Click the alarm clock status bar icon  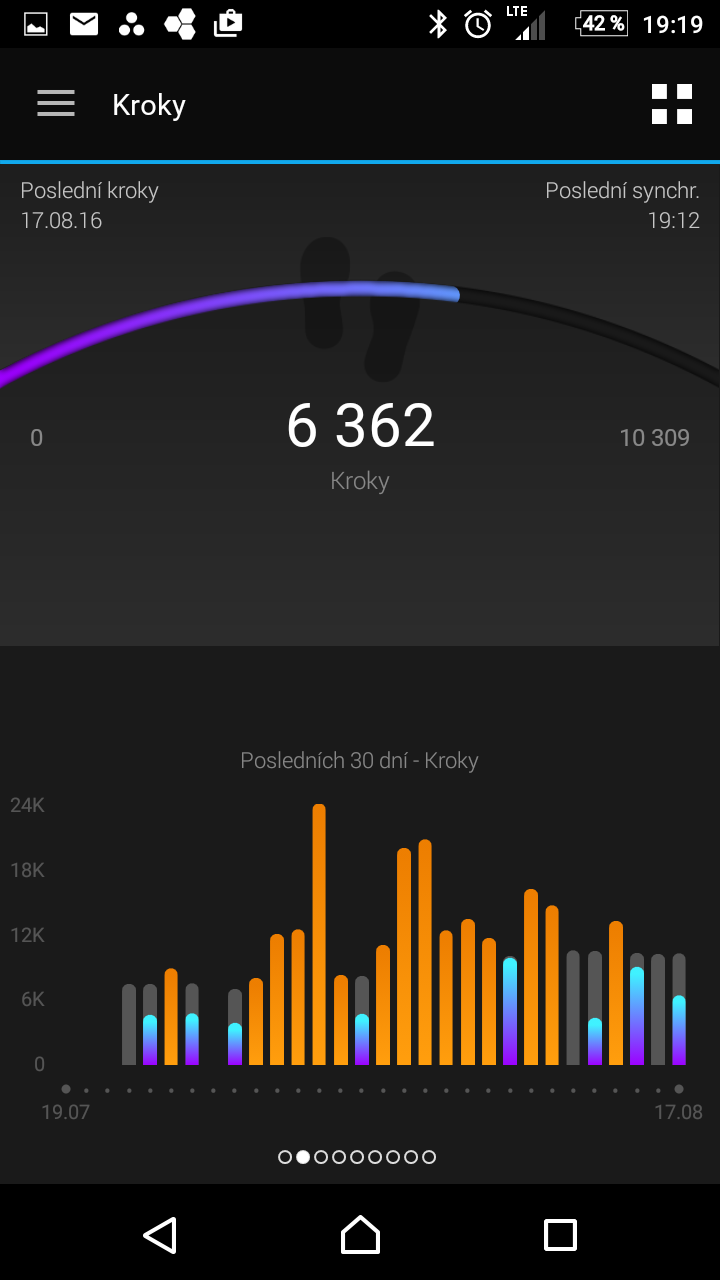478,22
